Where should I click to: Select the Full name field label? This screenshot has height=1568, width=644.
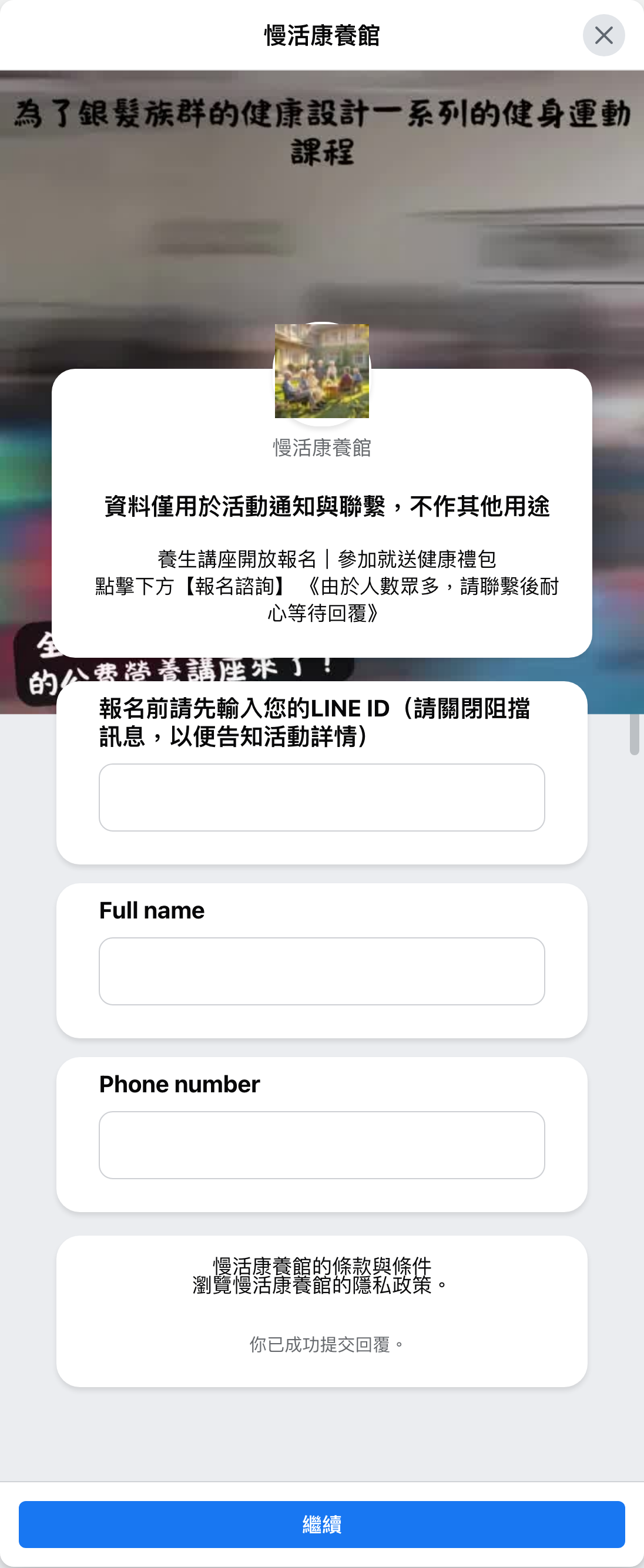pos(151,911)
